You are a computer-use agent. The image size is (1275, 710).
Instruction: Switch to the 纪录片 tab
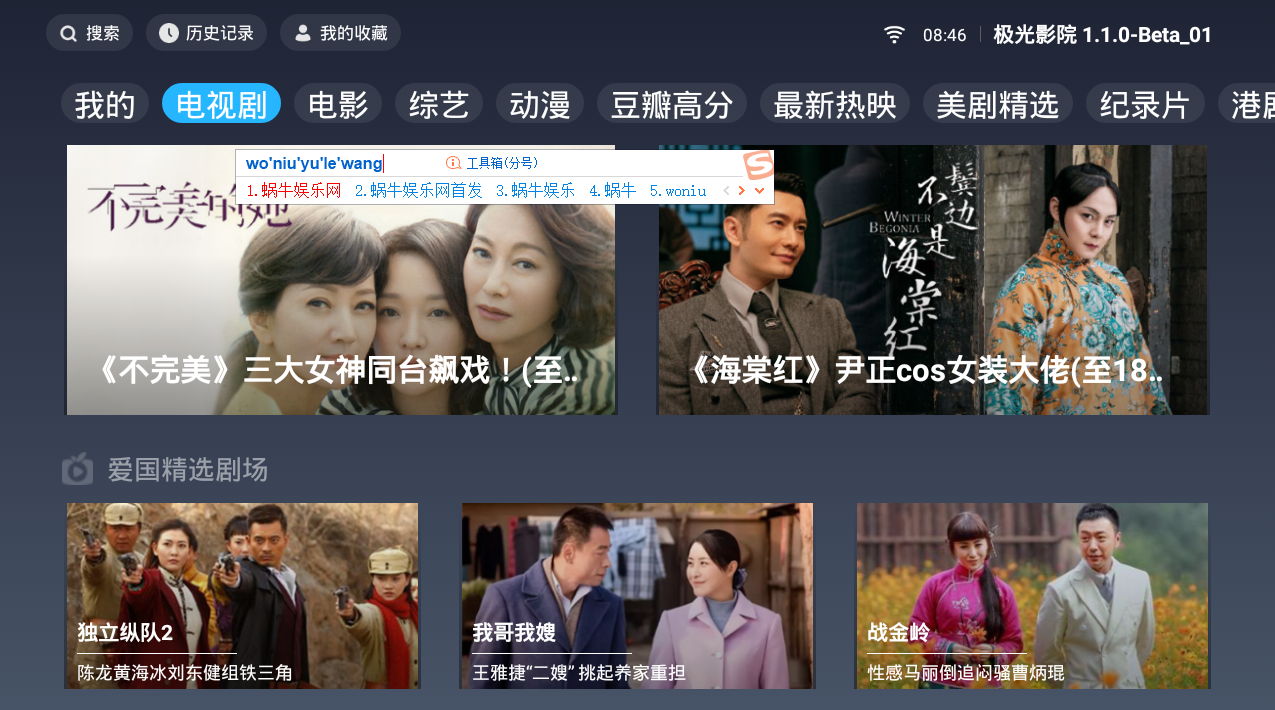pos(1145,104)
